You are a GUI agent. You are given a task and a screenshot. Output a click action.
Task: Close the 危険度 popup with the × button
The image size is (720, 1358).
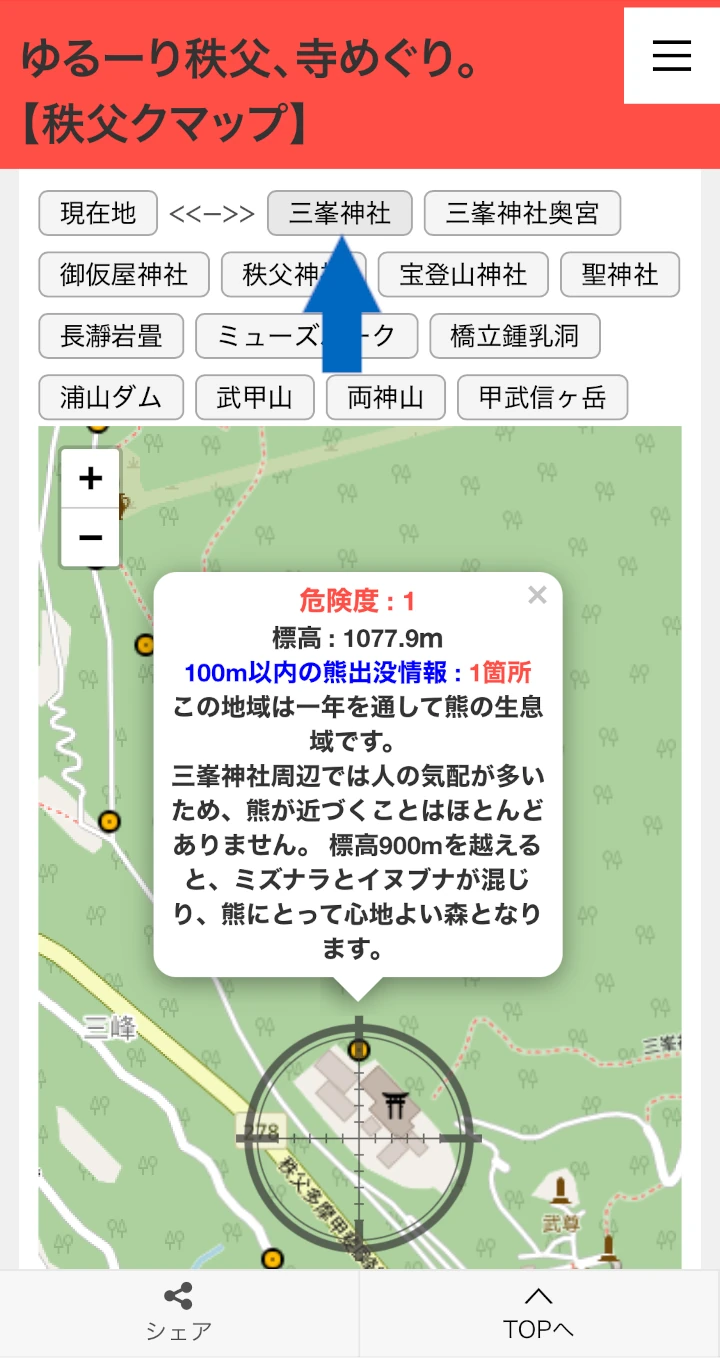pos(537,595)
